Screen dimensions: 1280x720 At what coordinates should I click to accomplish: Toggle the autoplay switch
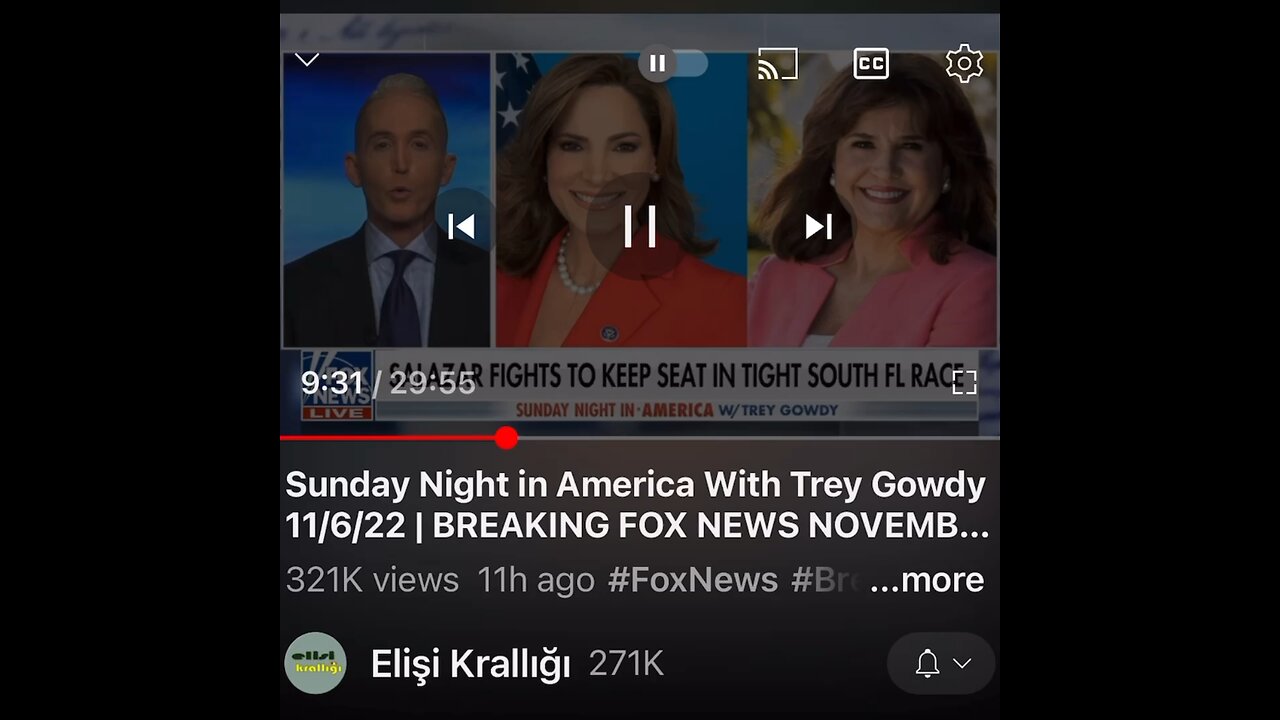[673, 64]
